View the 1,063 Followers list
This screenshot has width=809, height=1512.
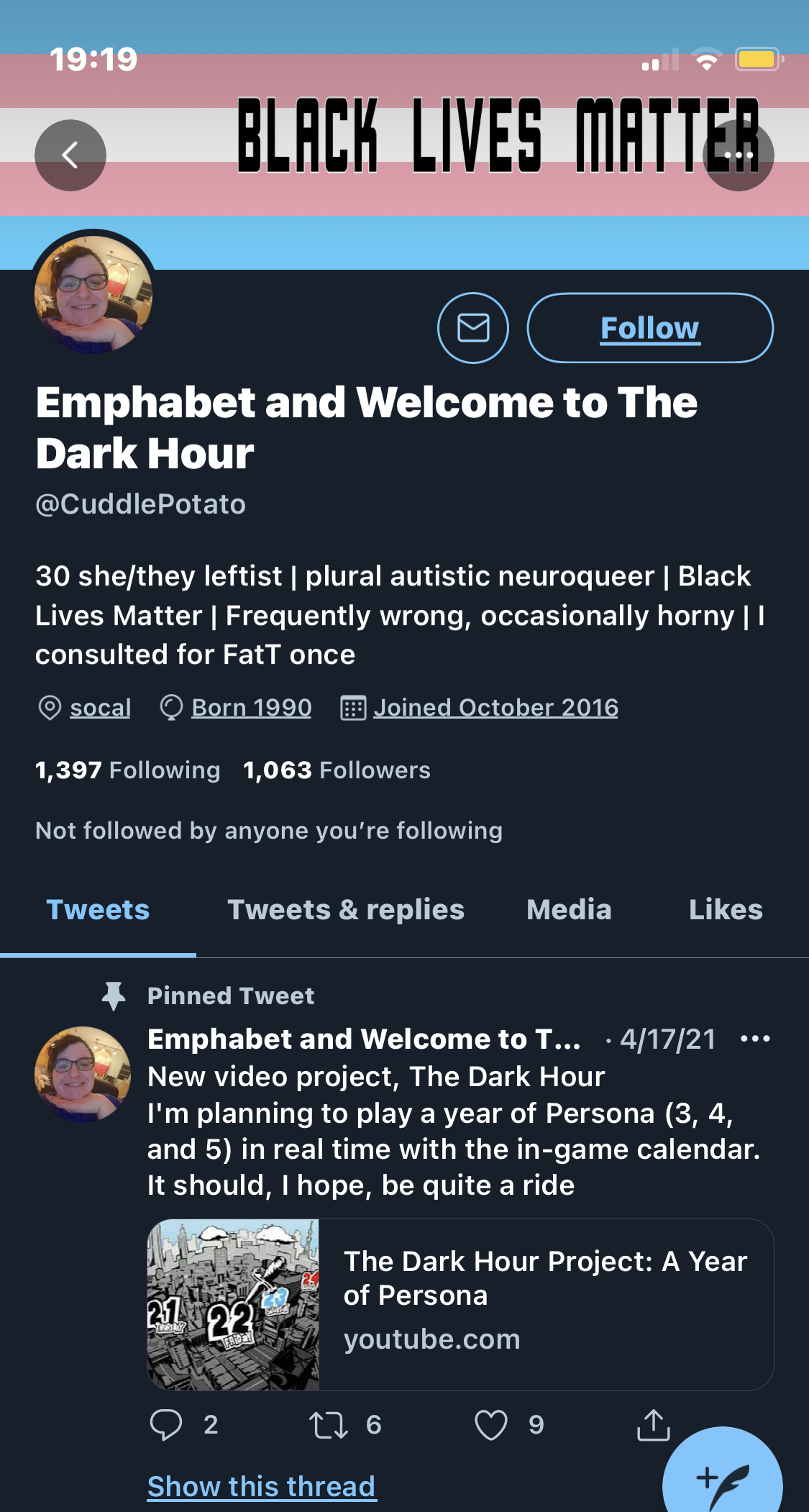click(337, 770)
